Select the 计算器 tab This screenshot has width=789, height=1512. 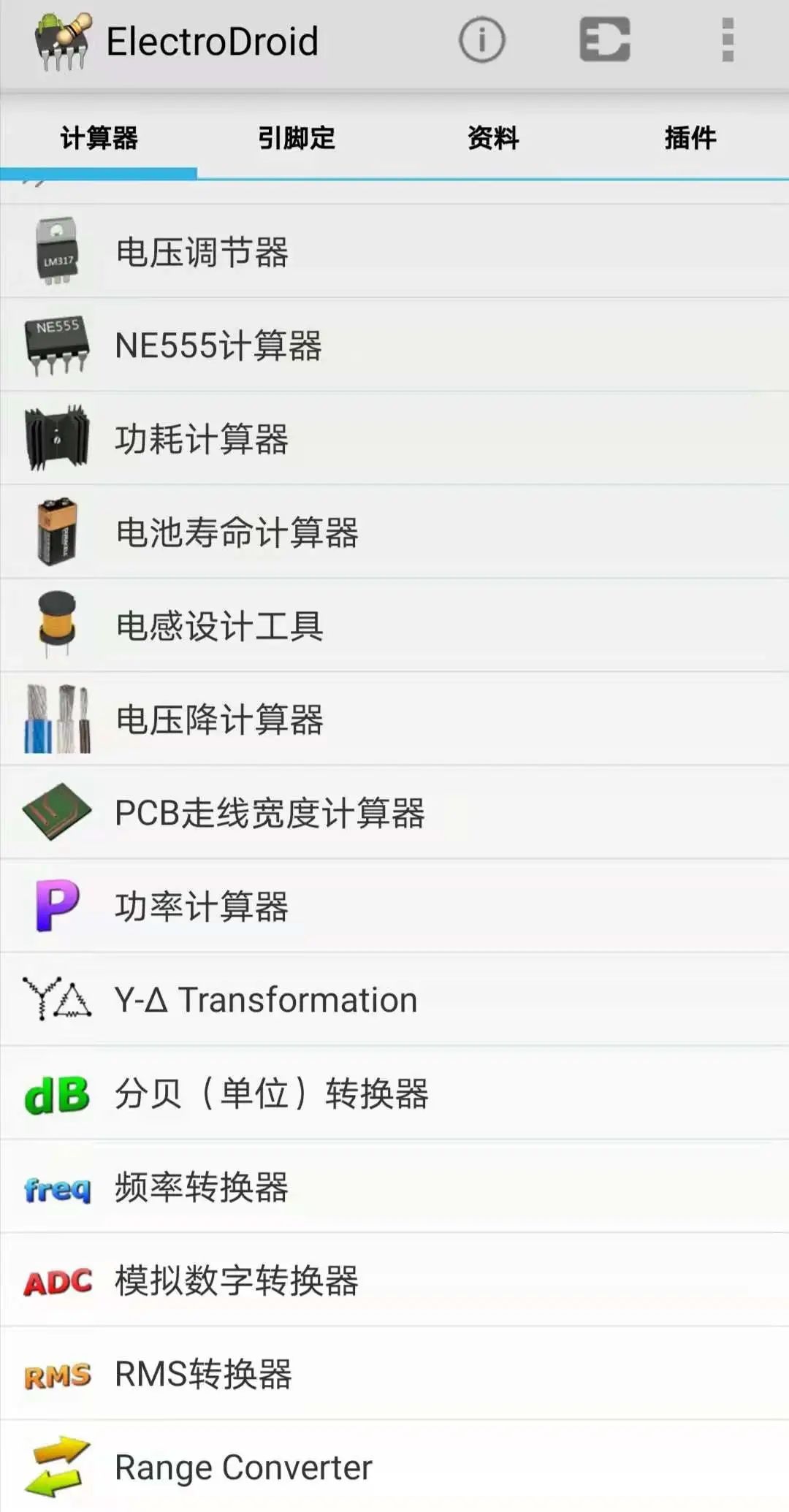pyautogui.click(x=99, y=138)
